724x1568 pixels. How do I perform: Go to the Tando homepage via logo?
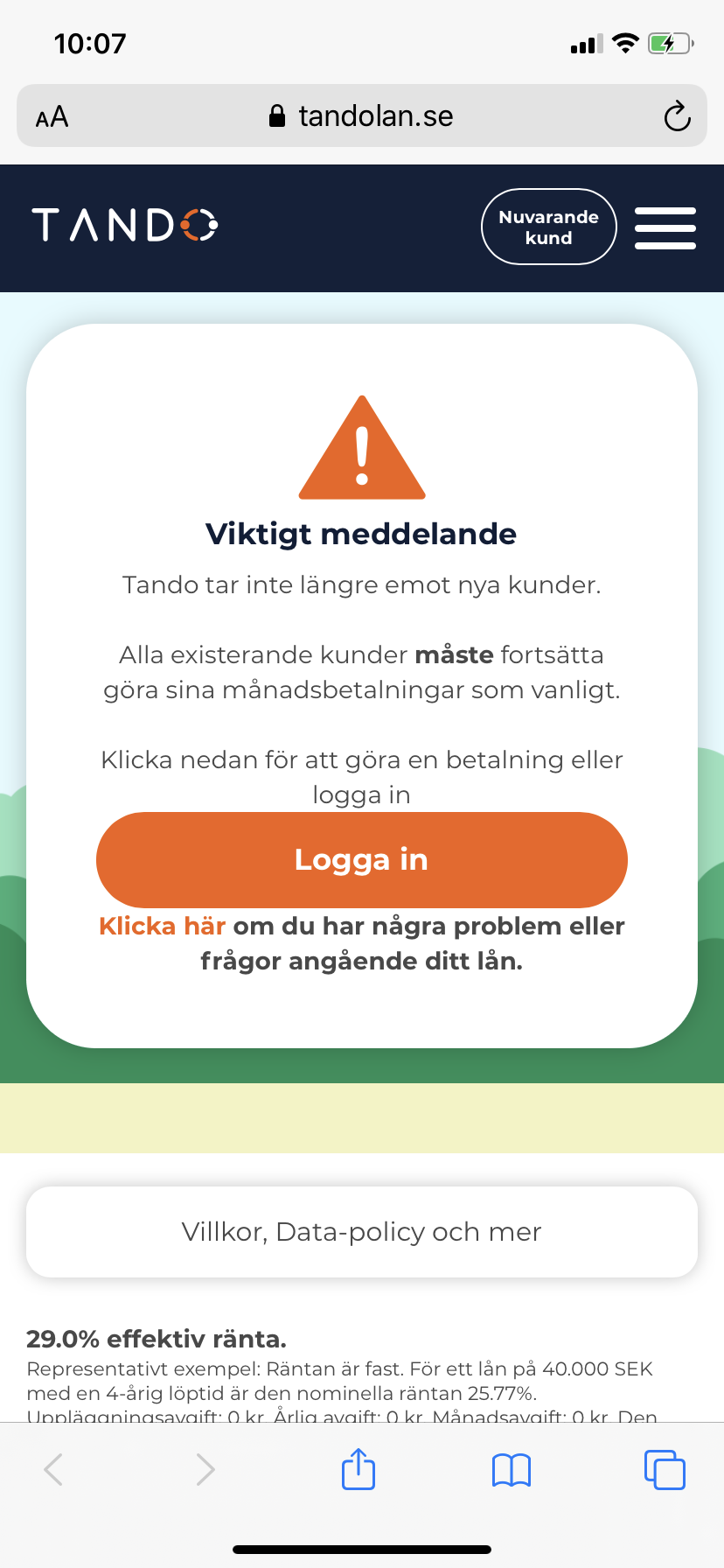(125, 225)
